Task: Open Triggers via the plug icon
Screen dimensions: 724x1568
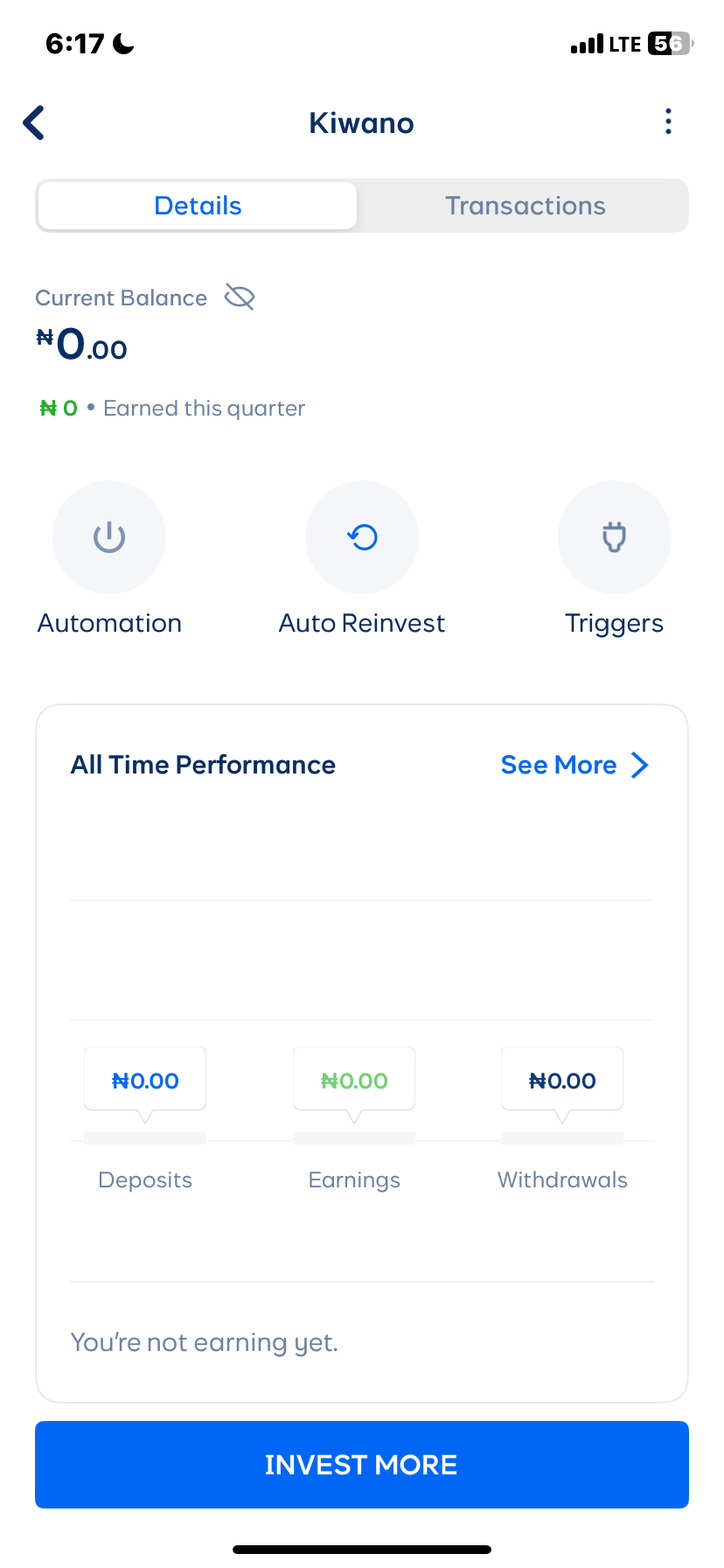Action: click(x=614, y=537)
